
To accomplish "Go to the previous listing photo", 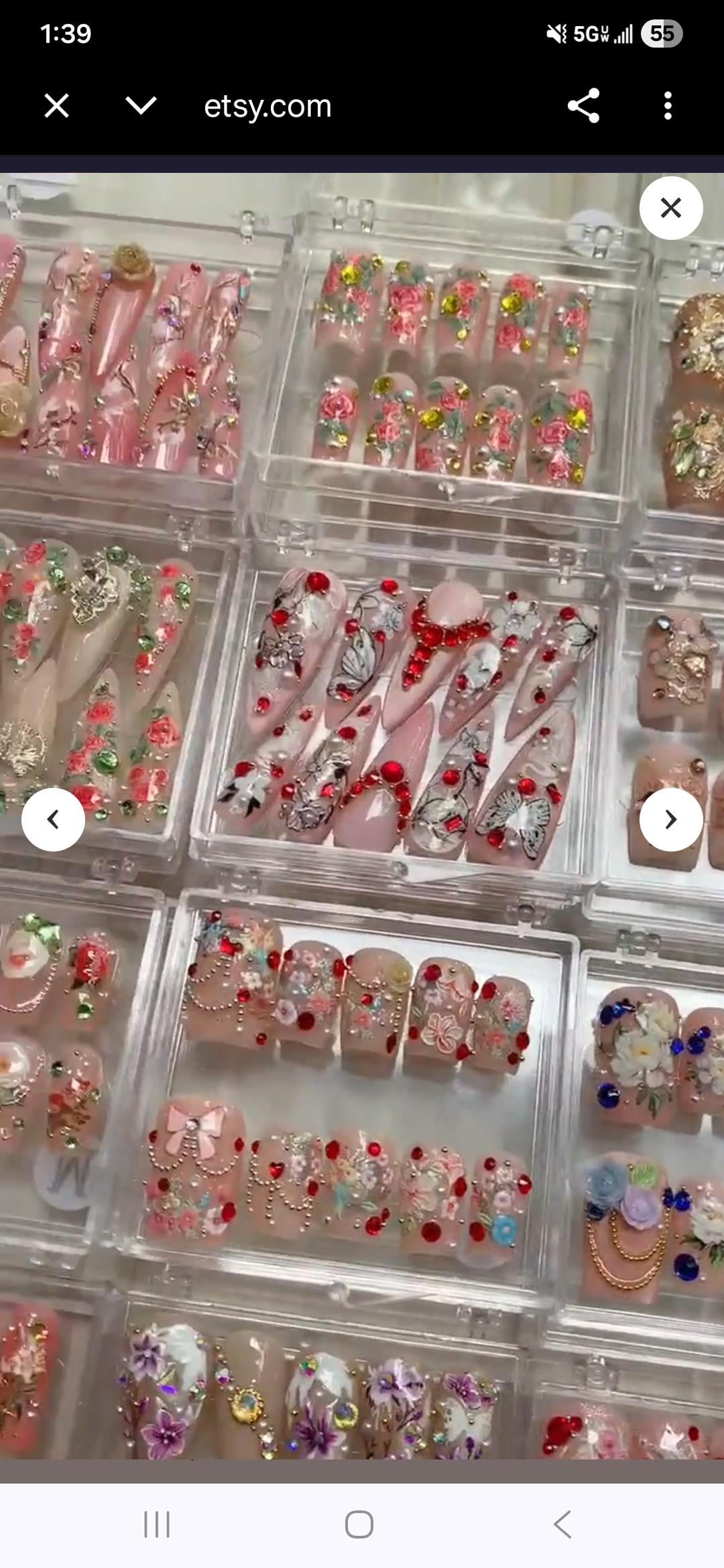I will pyautogui.click(x=53, y=819).
